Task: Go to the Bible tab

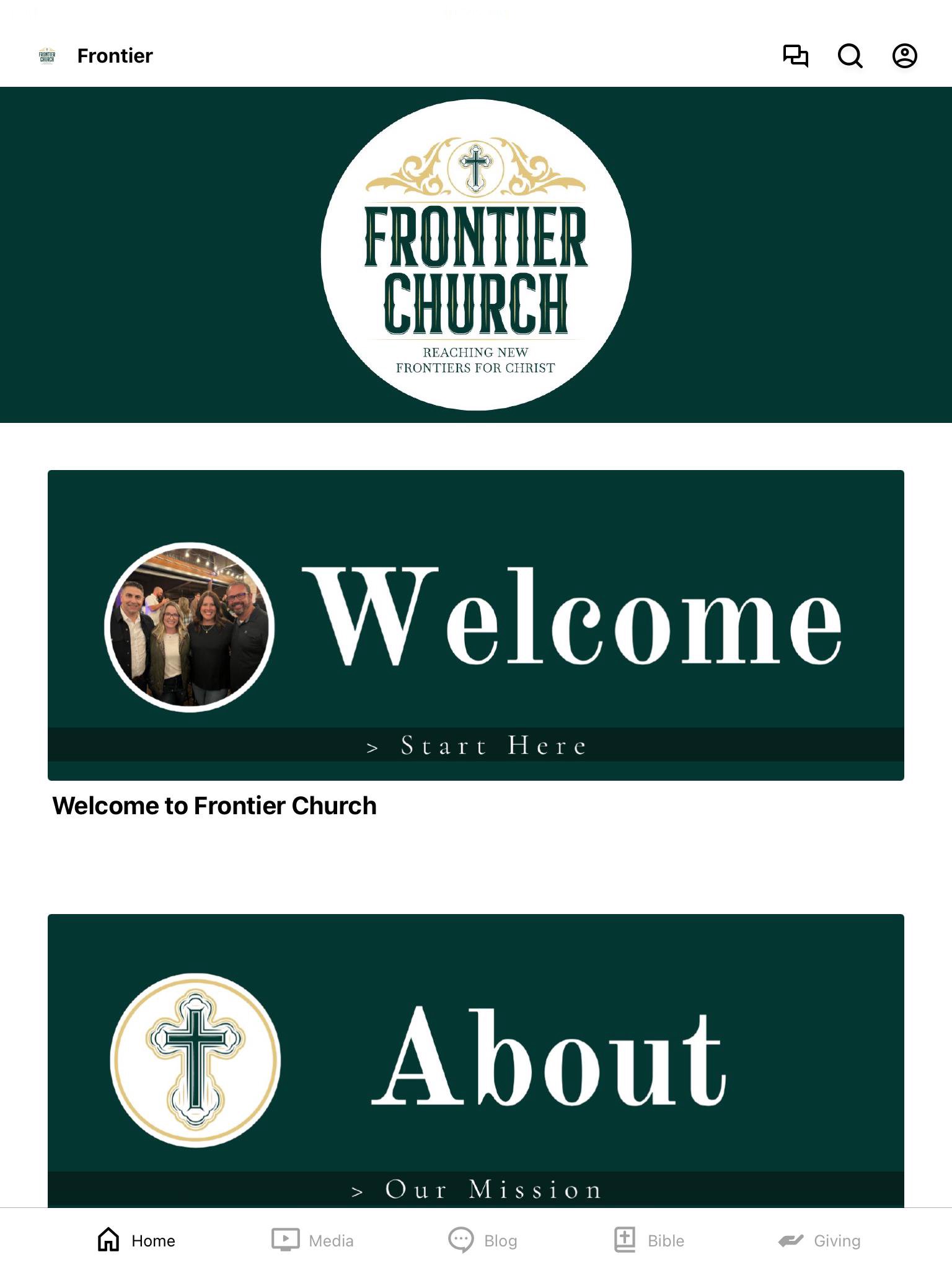Action: [649, 1240]
